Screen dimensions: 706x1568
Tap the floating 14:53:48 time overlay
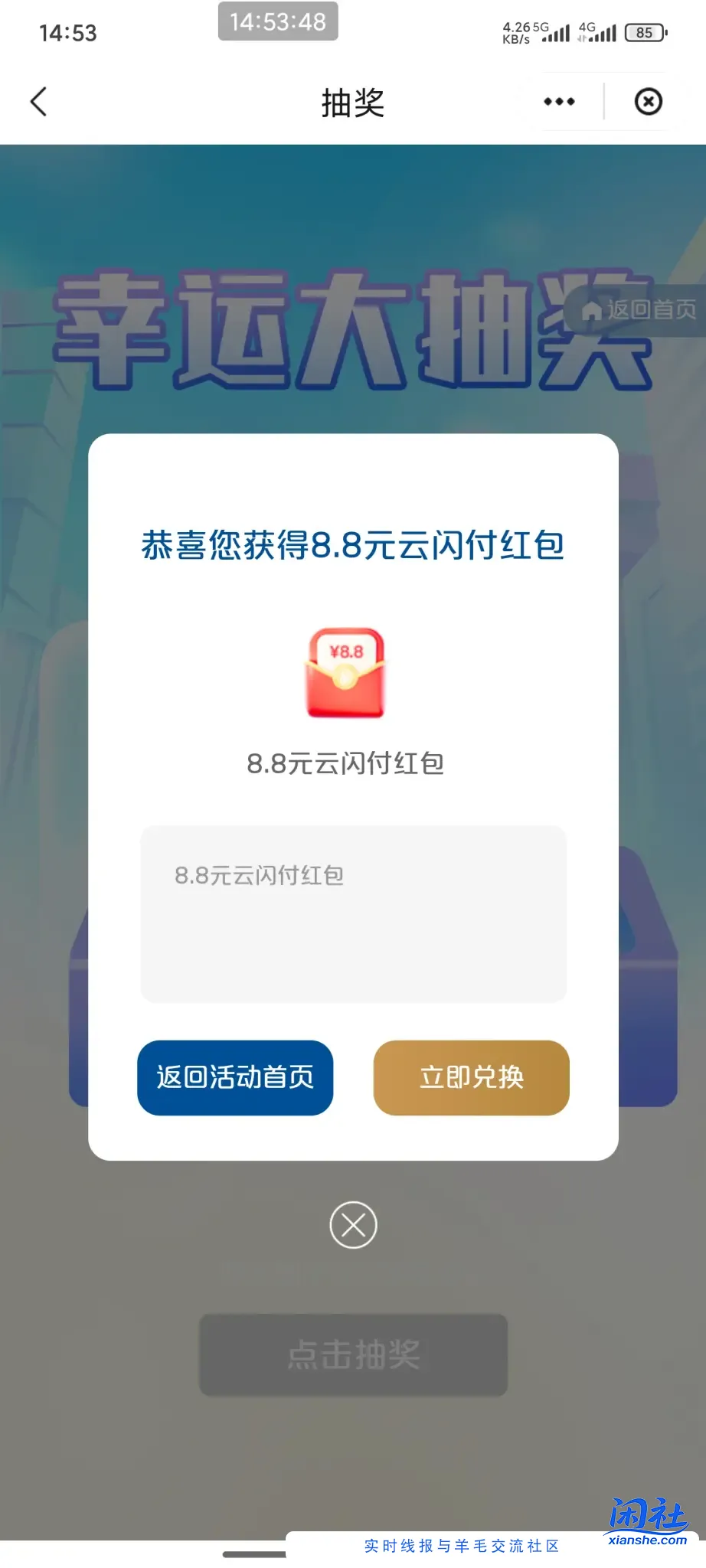click(x=277, y=21)
